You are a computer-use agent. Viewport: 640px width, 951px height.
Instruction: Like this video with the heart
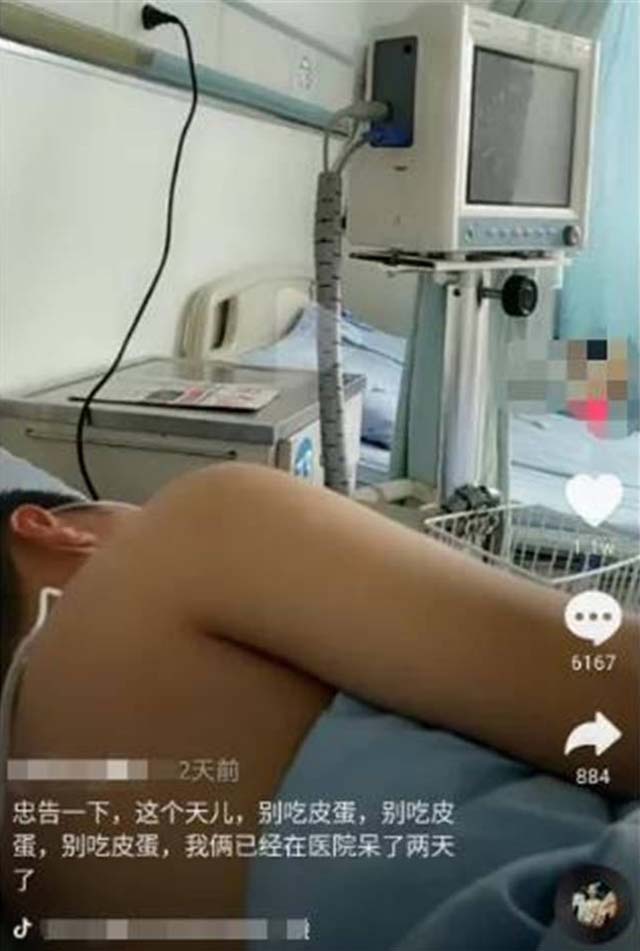(x=593, y=498)
